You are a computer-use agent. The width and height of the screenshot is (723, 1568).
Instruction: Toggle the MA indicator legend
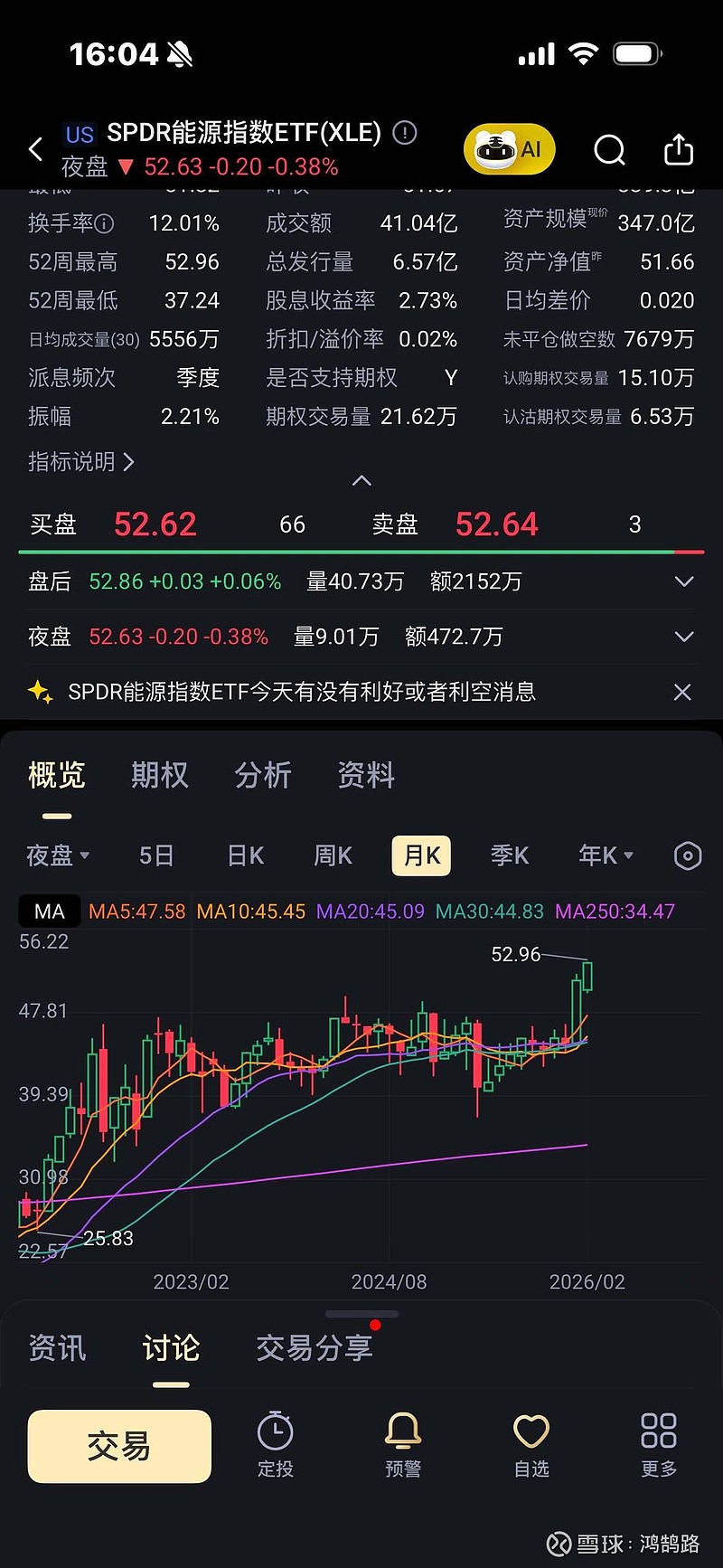click(x=48, y=912)
